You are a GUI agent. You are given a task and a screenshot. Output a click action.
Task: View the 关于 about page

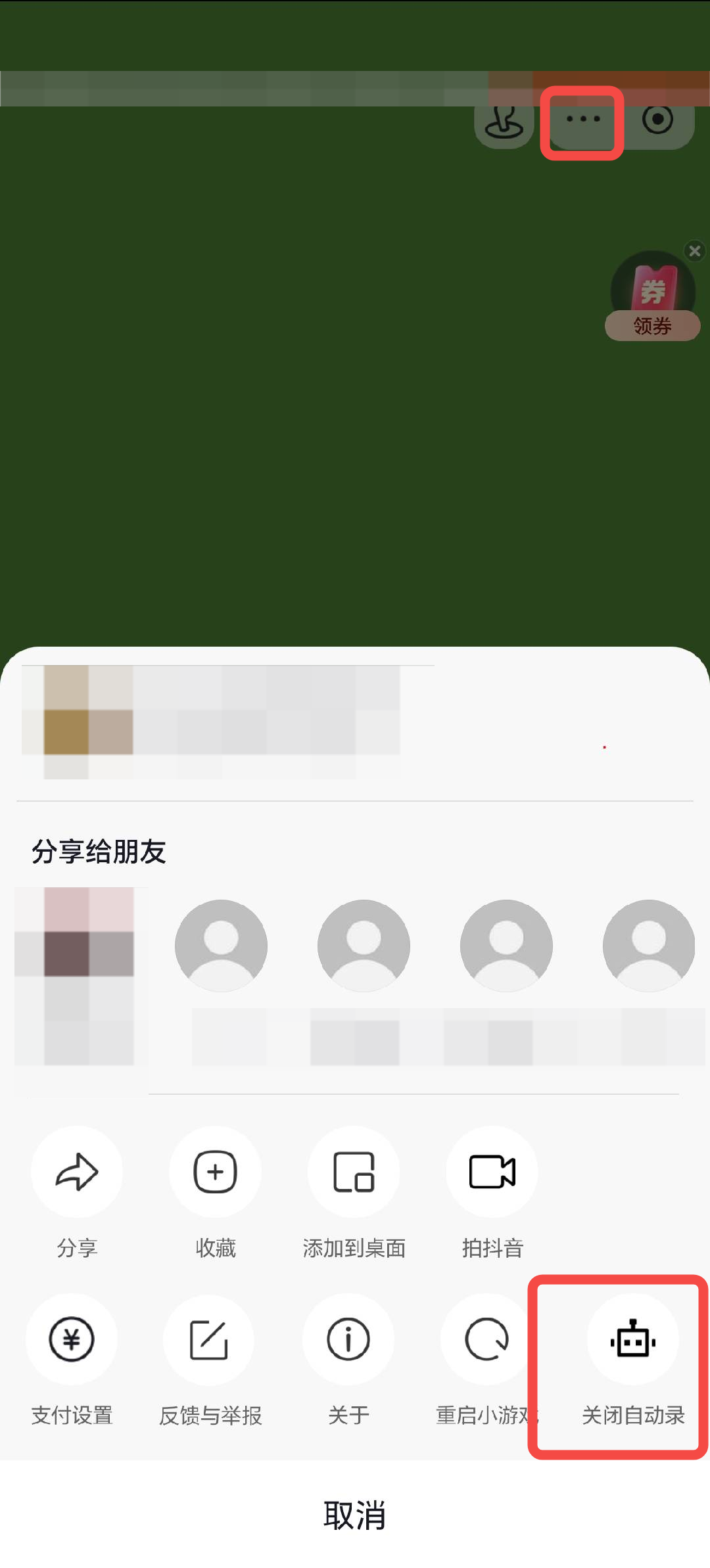click(x=348, y=1339)
